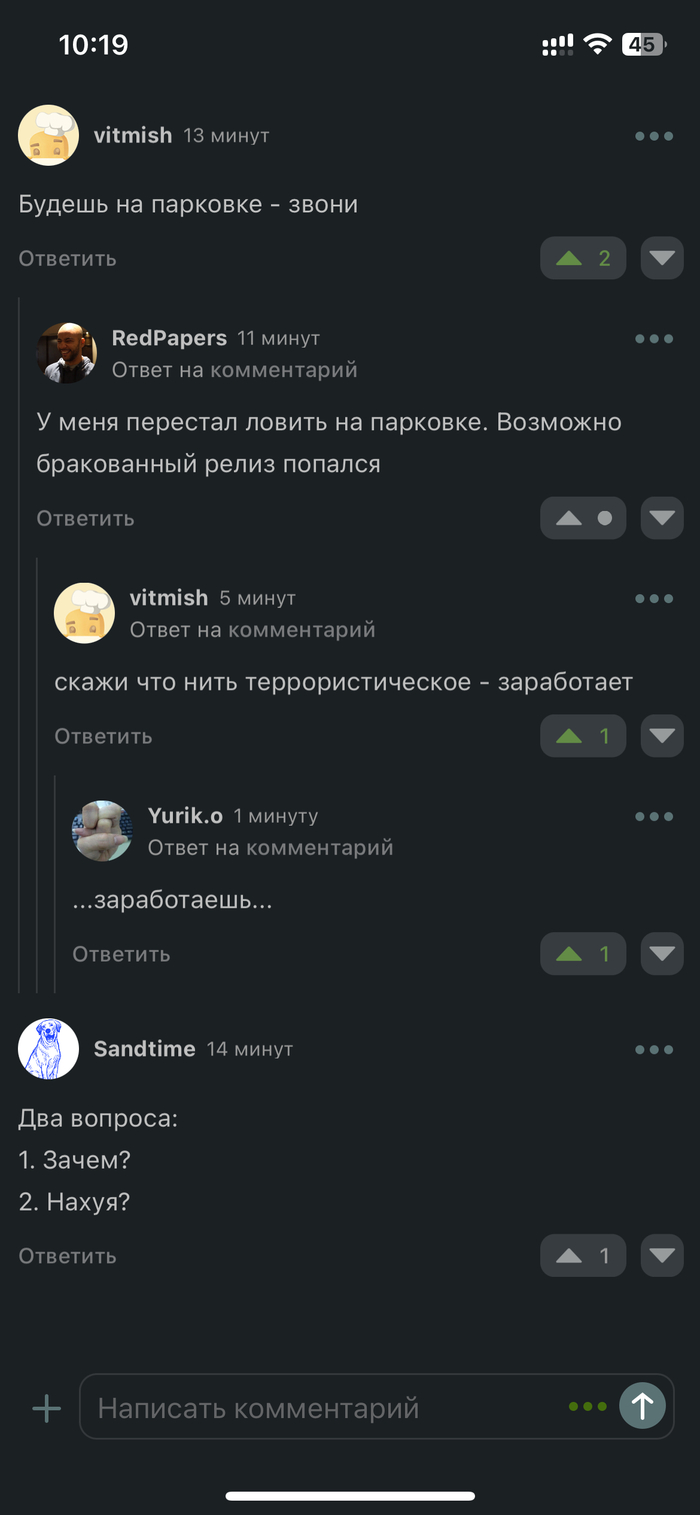The image size is (700, 1515).
Task: Open the green dots formatting options
Action: click(587, 1406)
